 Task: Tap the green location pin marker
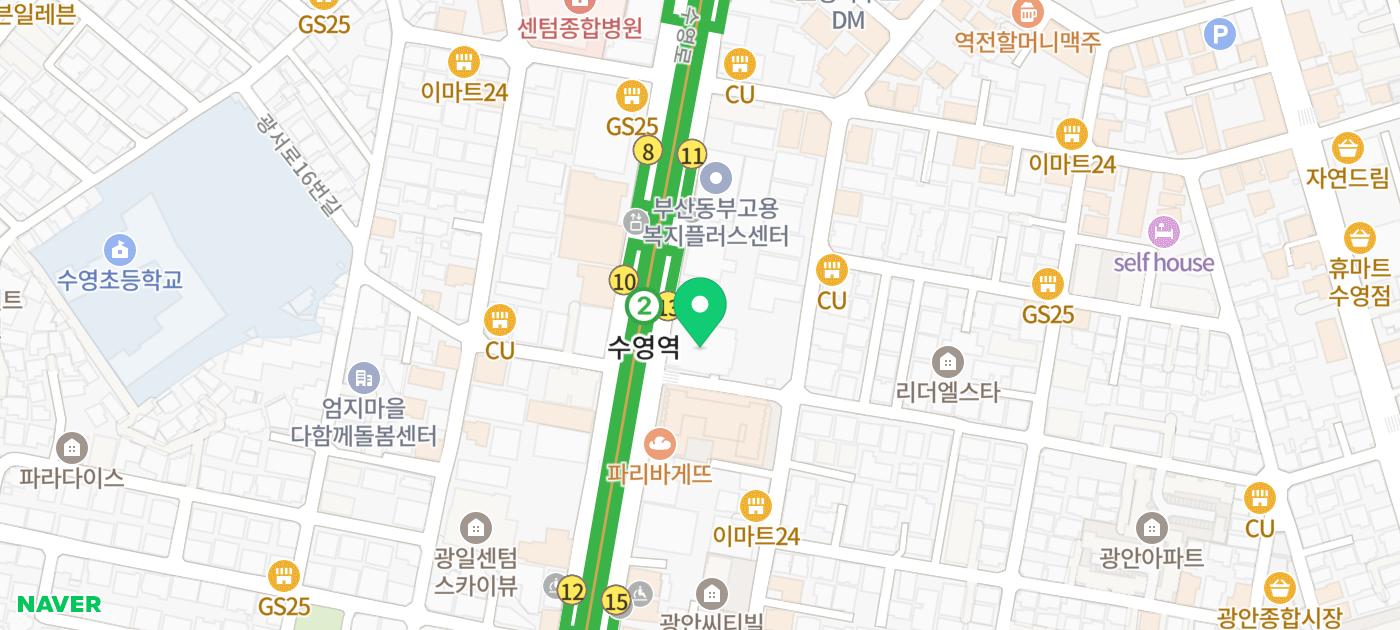(701, 308)
